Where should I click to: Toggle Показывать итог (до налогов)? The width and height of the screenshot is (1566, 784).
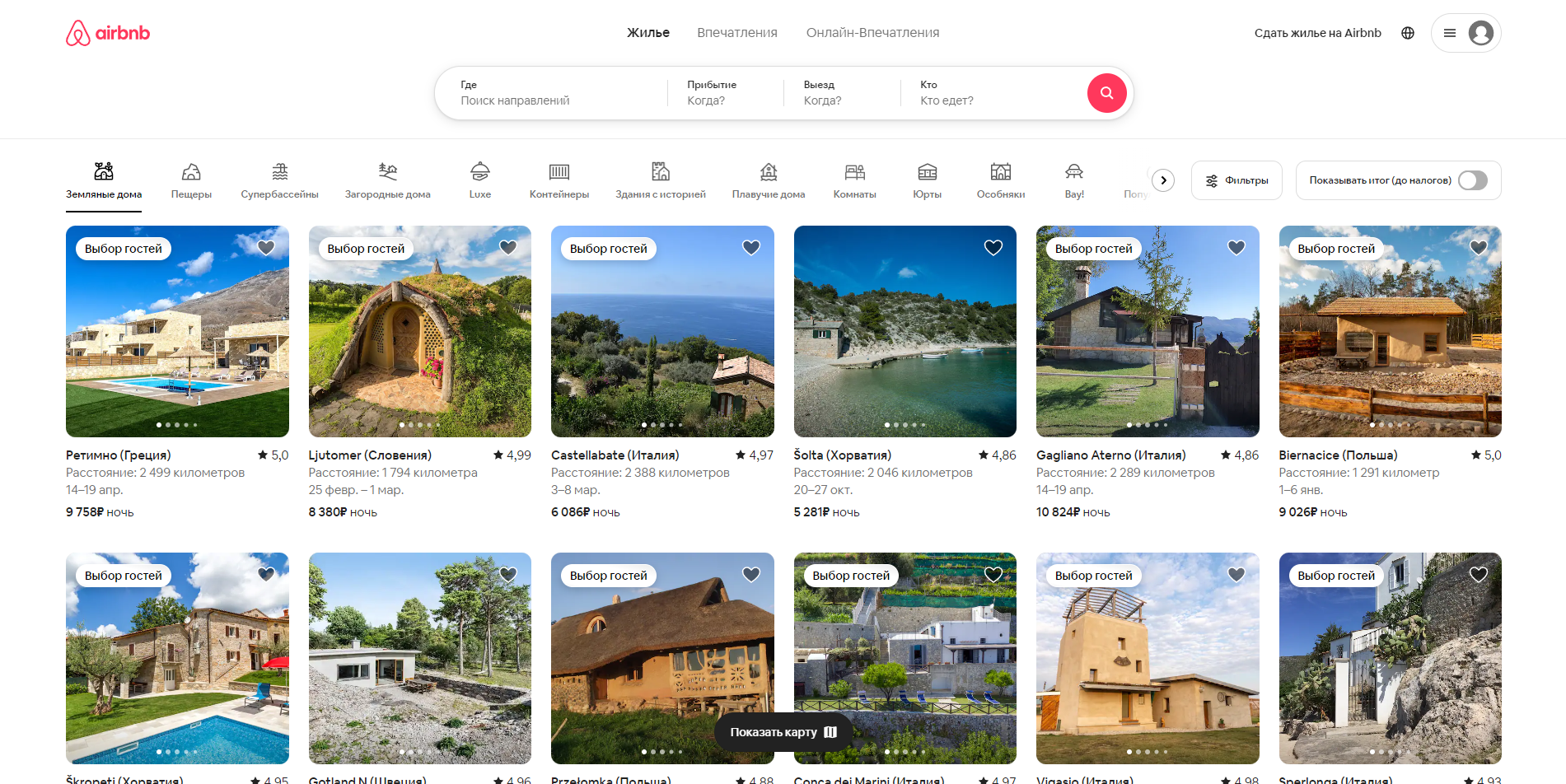point(1472,180)
